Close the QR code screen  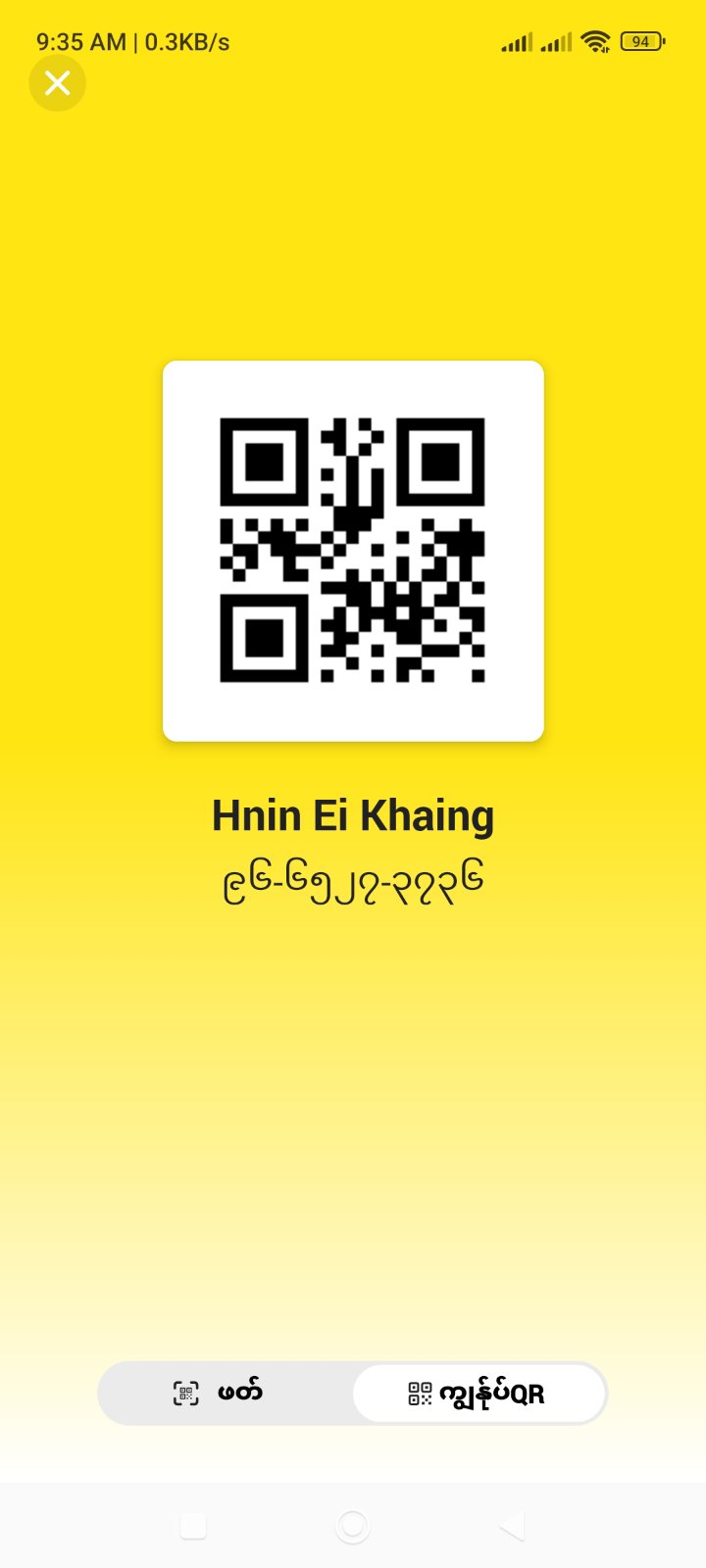(x=57, y=83)
